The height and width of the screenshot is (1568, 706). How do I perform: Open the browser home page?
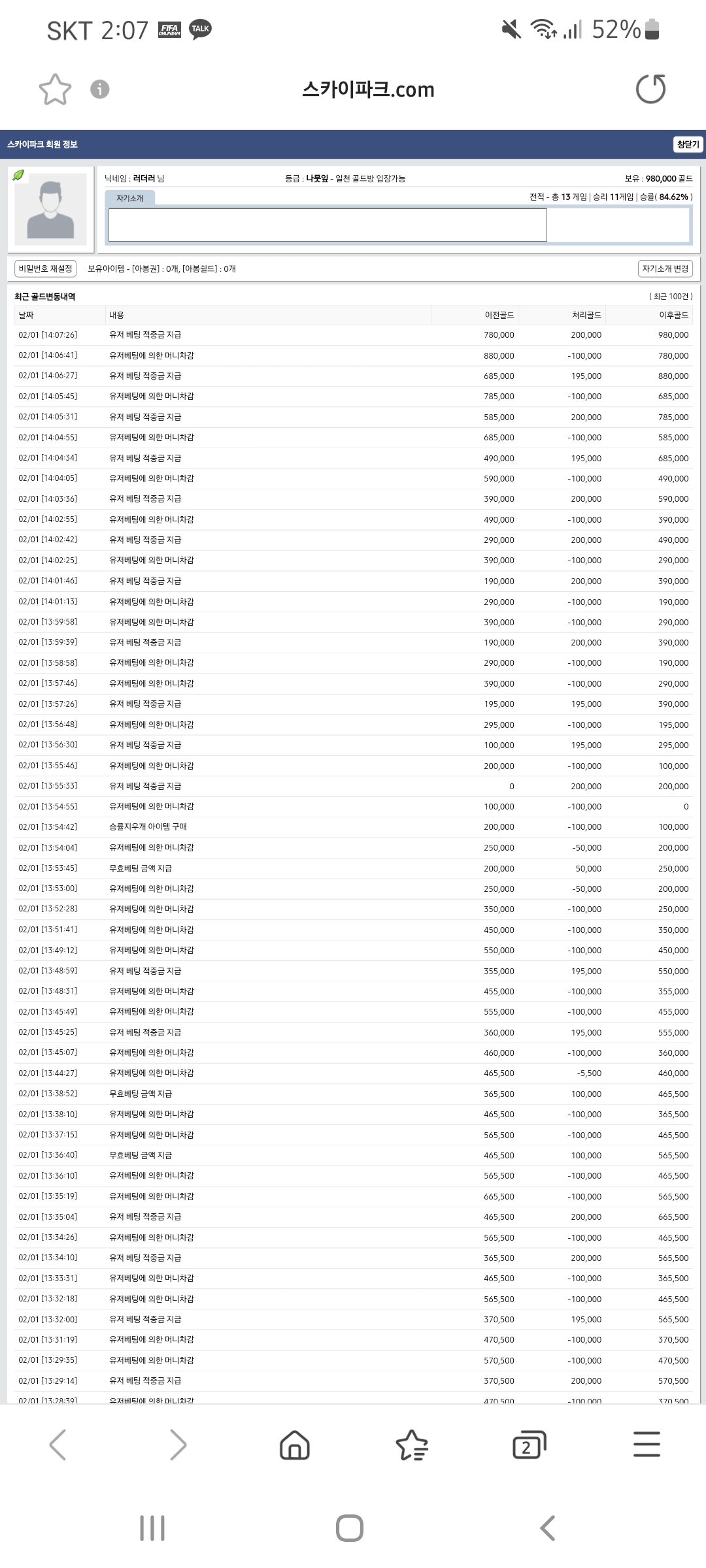295,1445
